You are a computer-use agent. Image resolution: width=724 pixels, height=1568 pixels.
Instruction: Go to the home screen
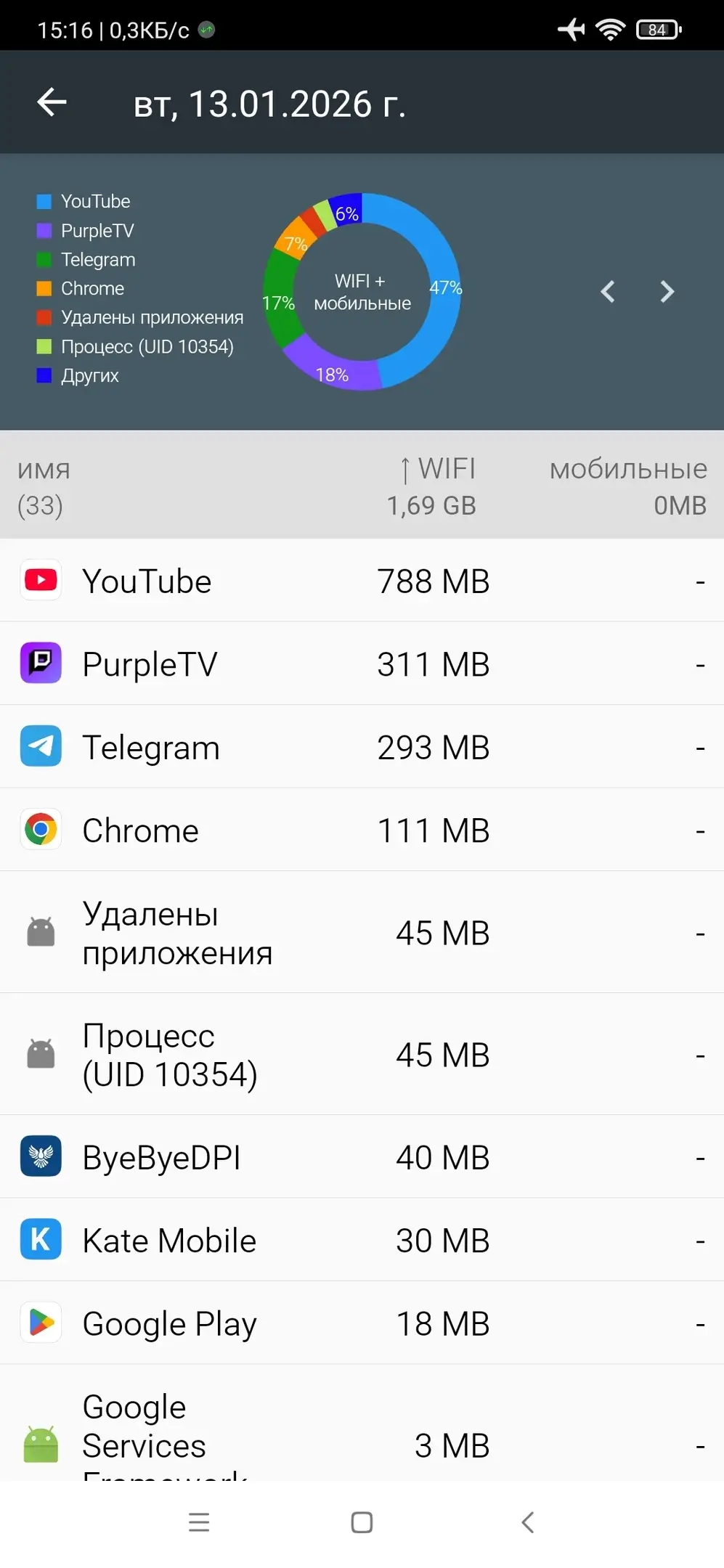tap(362, 1522)
